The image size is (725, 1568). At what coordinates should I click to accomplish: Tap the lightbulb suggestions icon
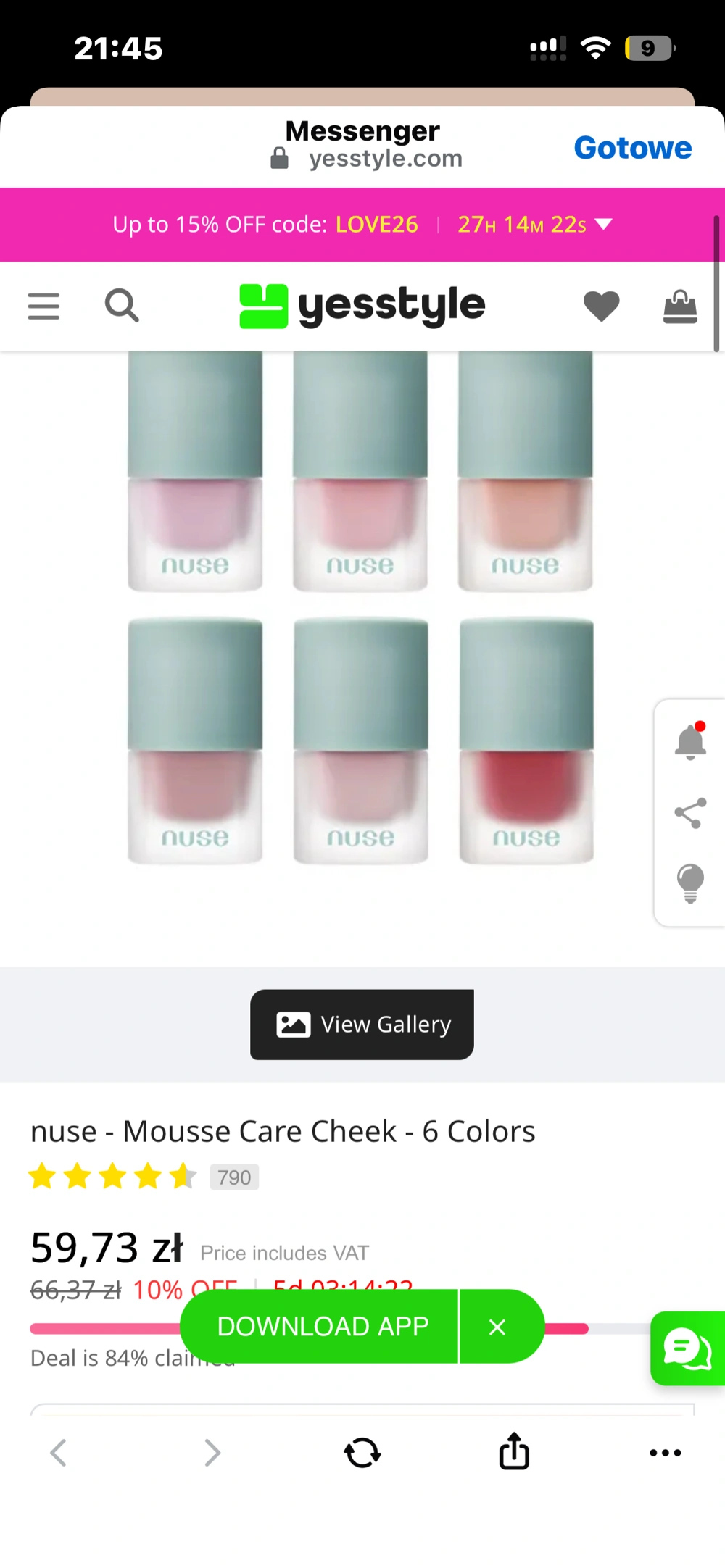click(x=690, y=883)
